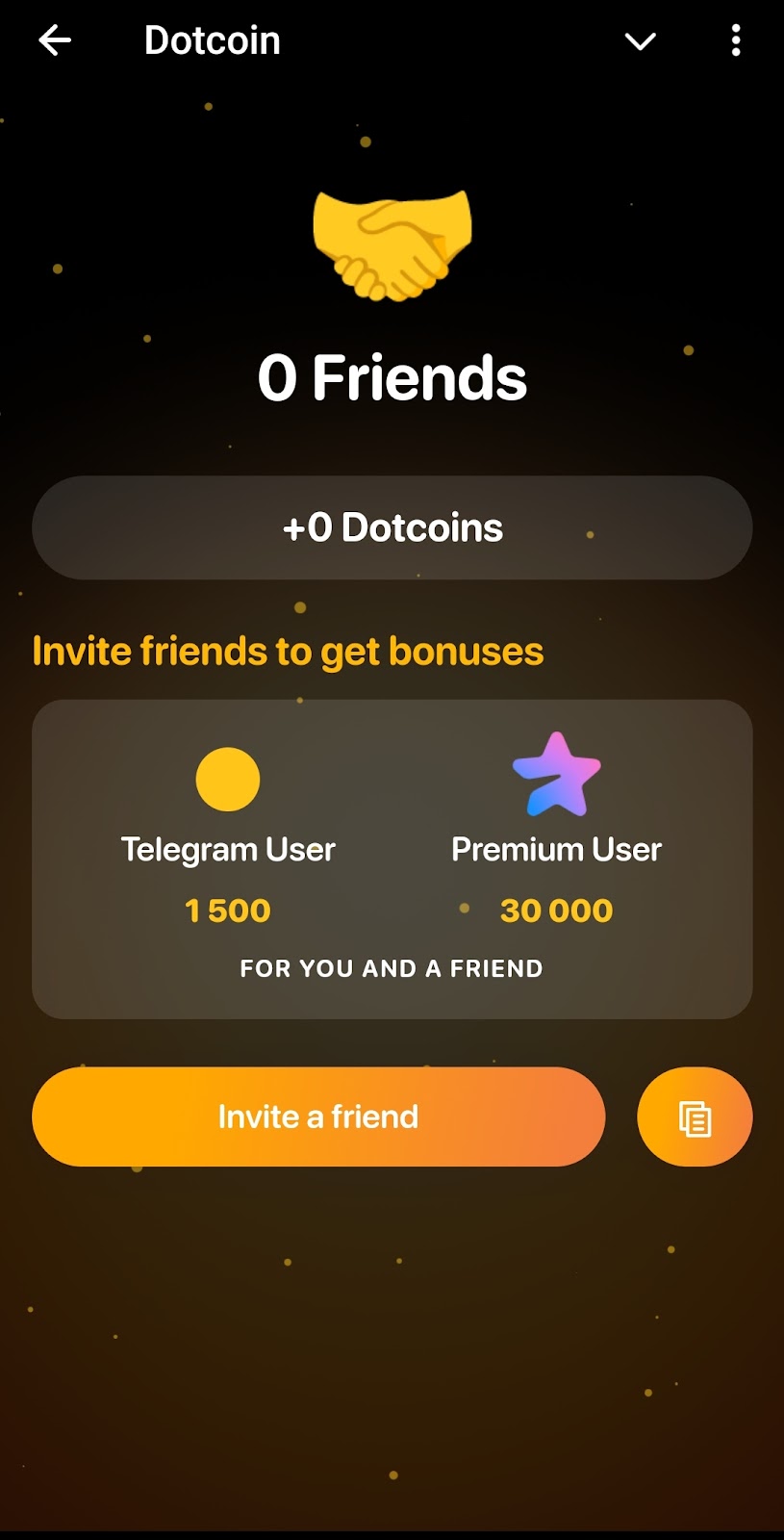Go back using the top-left arrow
Screen dimensions: 784x1540
[55, 40]
